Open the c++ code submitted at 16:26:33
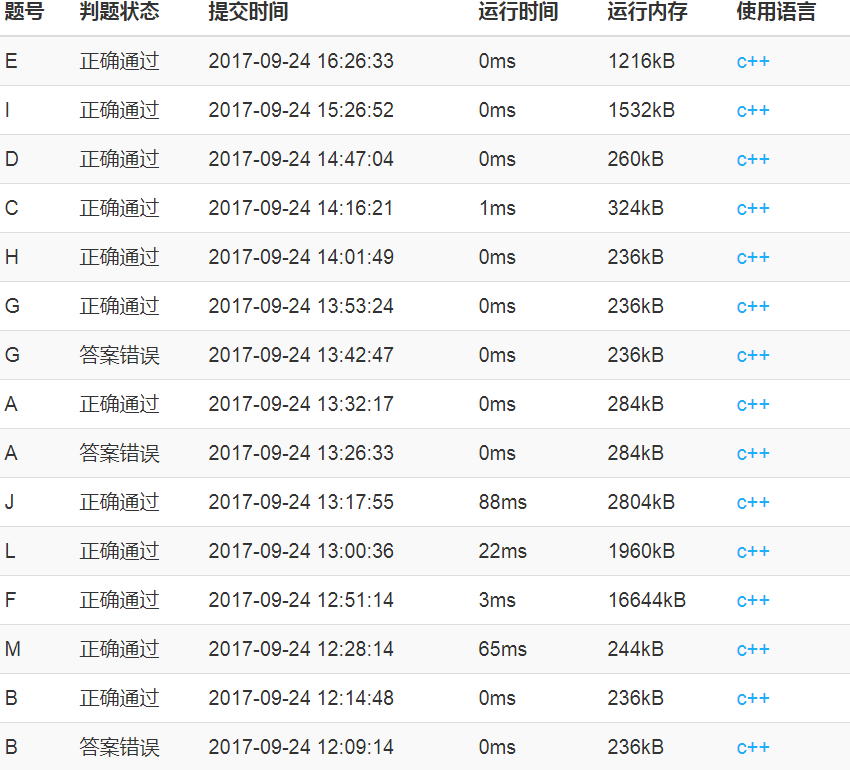The image size is (850, 770). coord(753,61)
